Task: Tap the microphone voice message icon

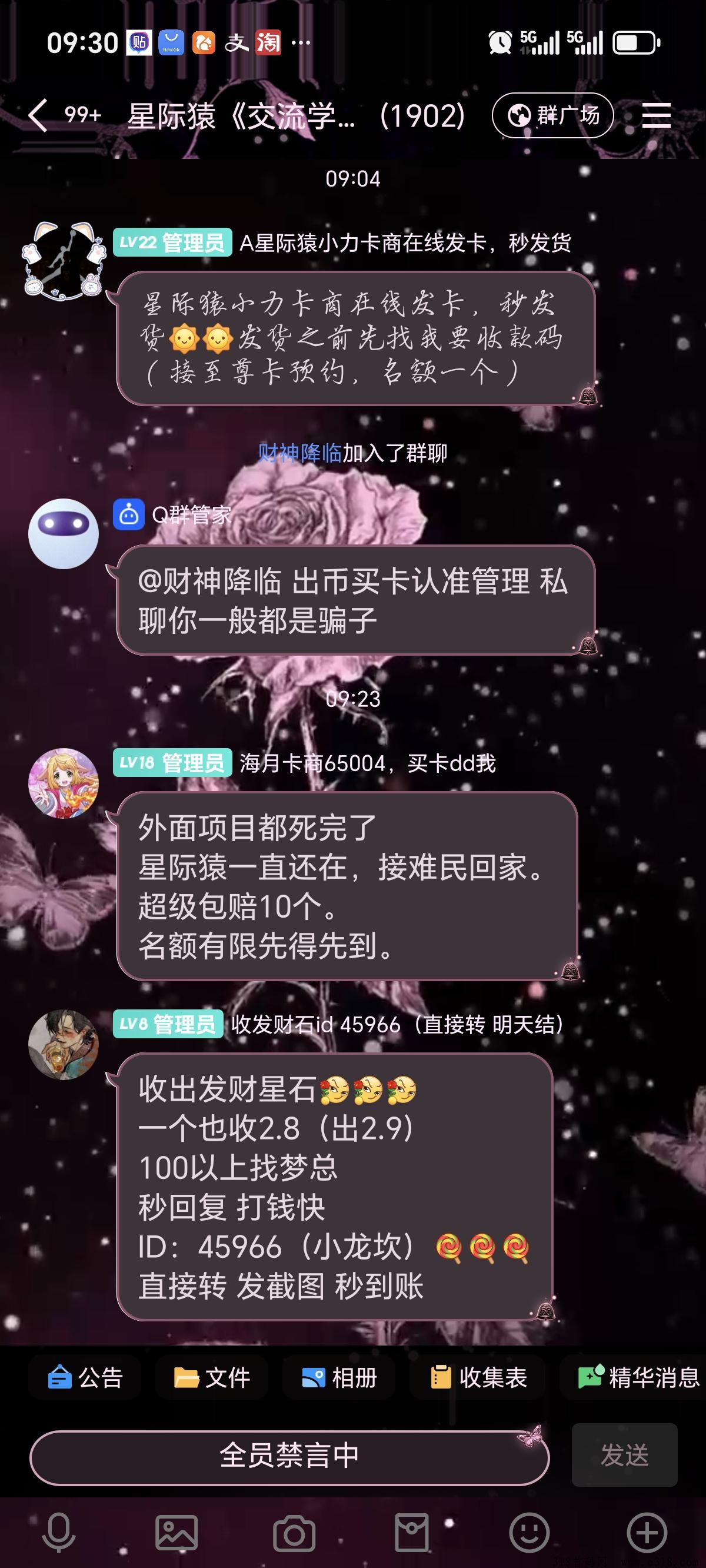Action: point(59,1533)
